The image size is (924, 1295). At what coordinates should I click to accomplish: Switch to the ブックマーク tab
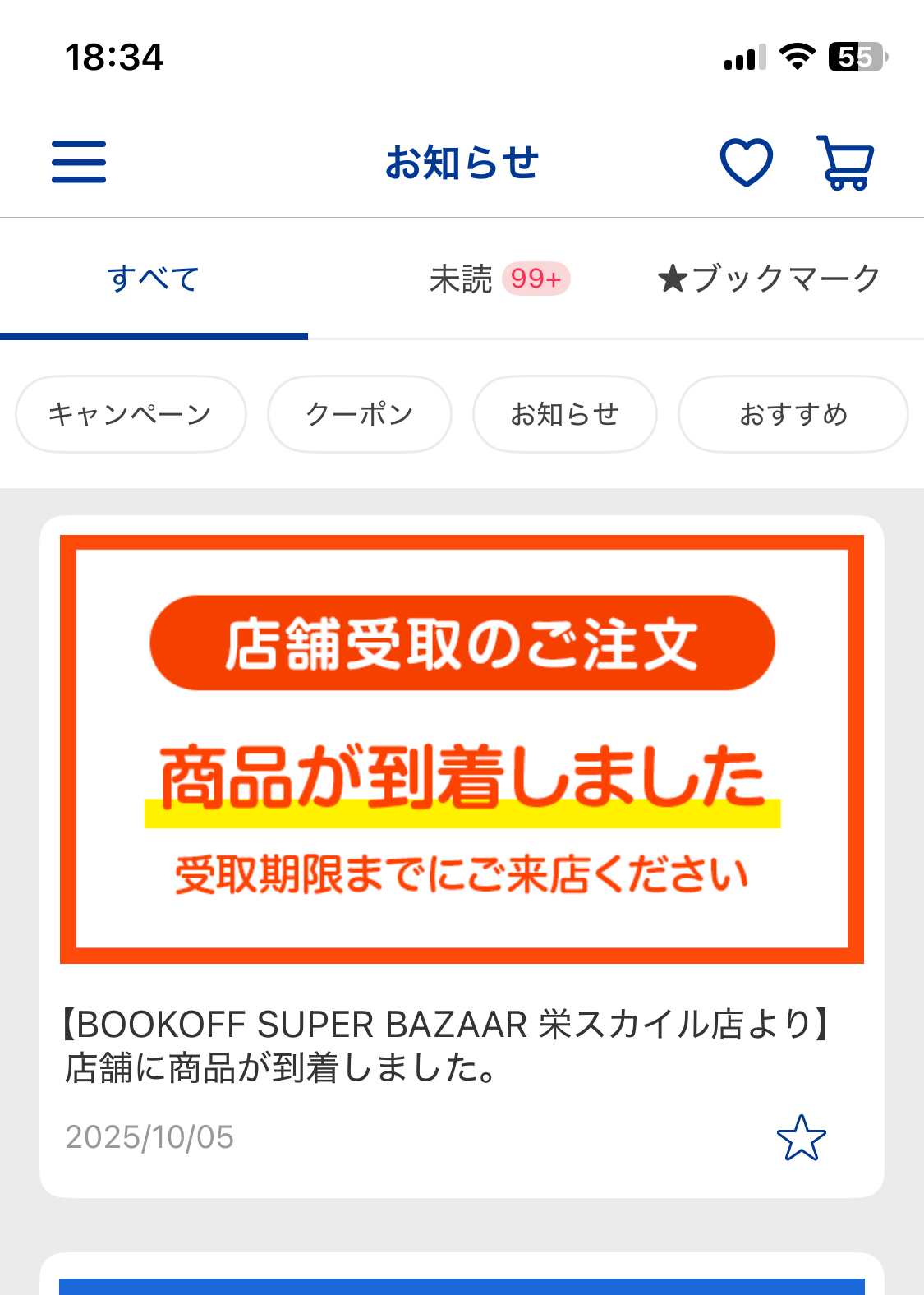coord(769,279)
